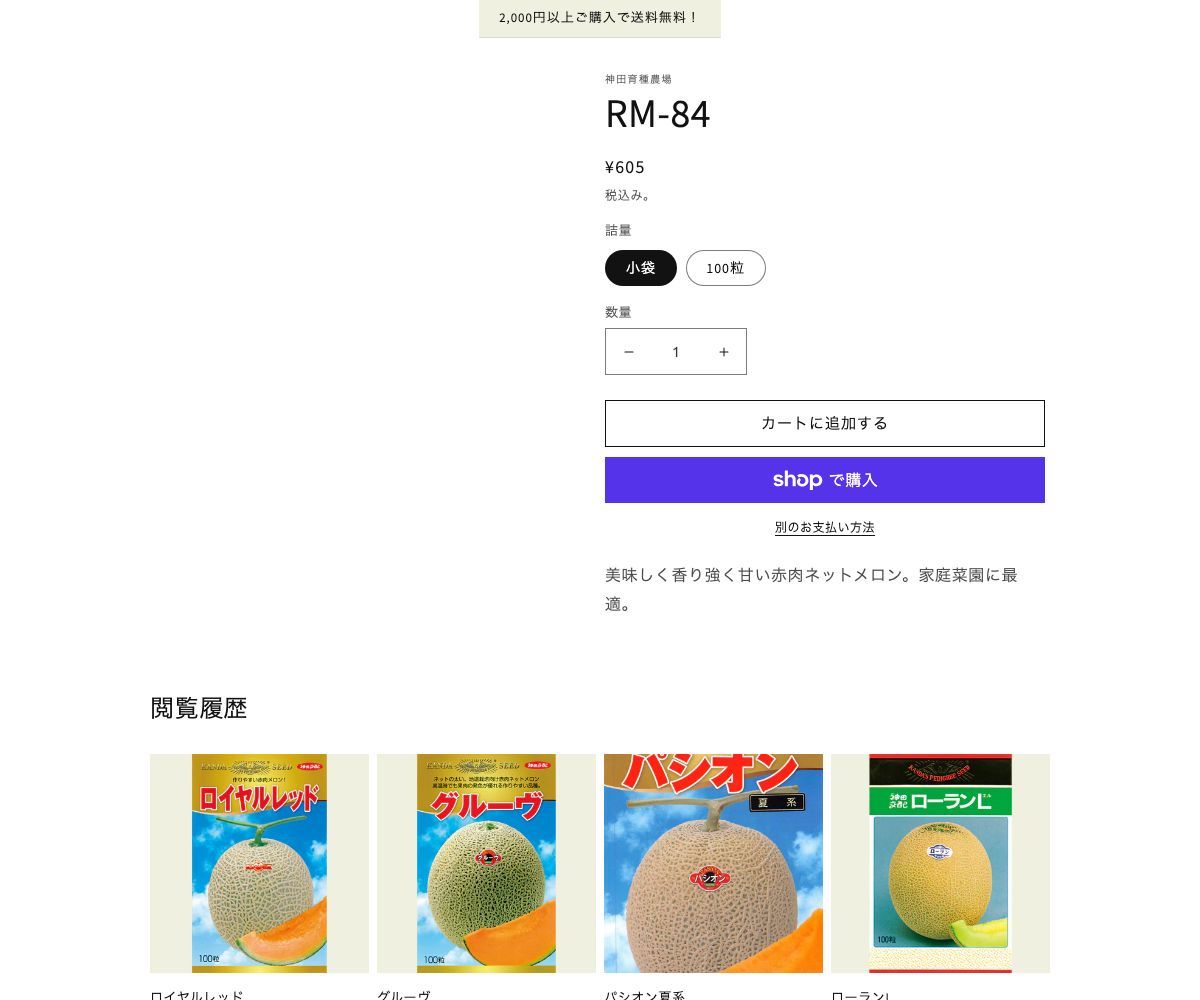Select the 小袋 size option
The image size is (1200, 1000).
pyautogui.click(x=641, y=268)
